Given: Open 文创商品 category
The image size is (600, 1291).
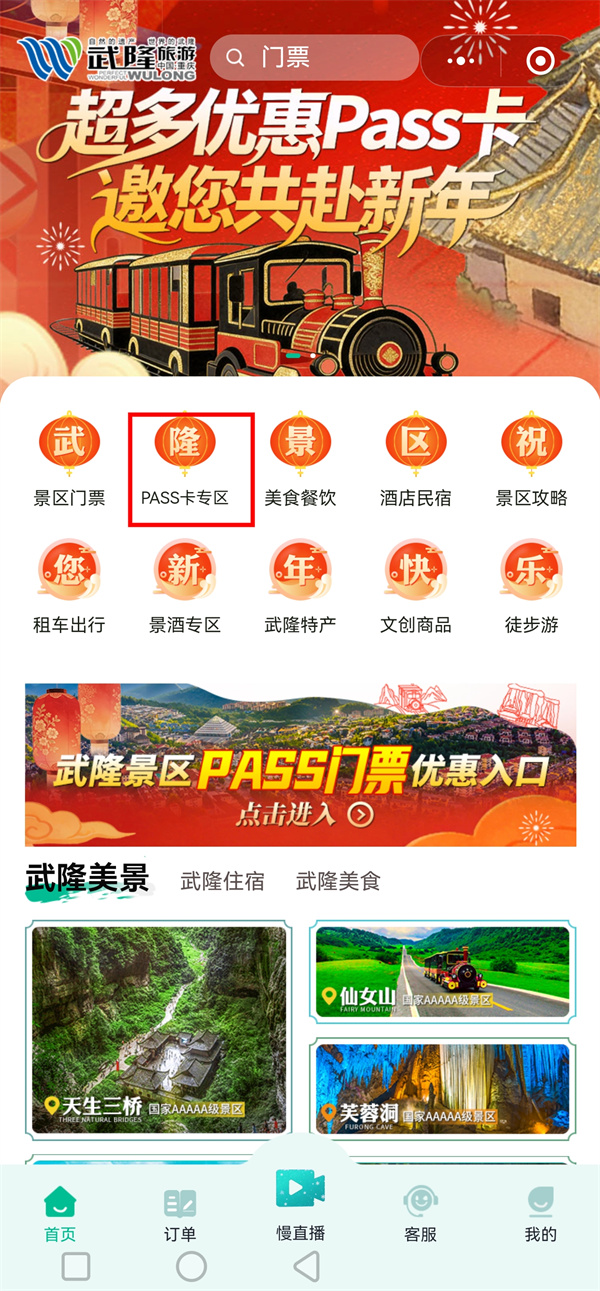Looking at the screenshot, I should click(x=415, y=588).
